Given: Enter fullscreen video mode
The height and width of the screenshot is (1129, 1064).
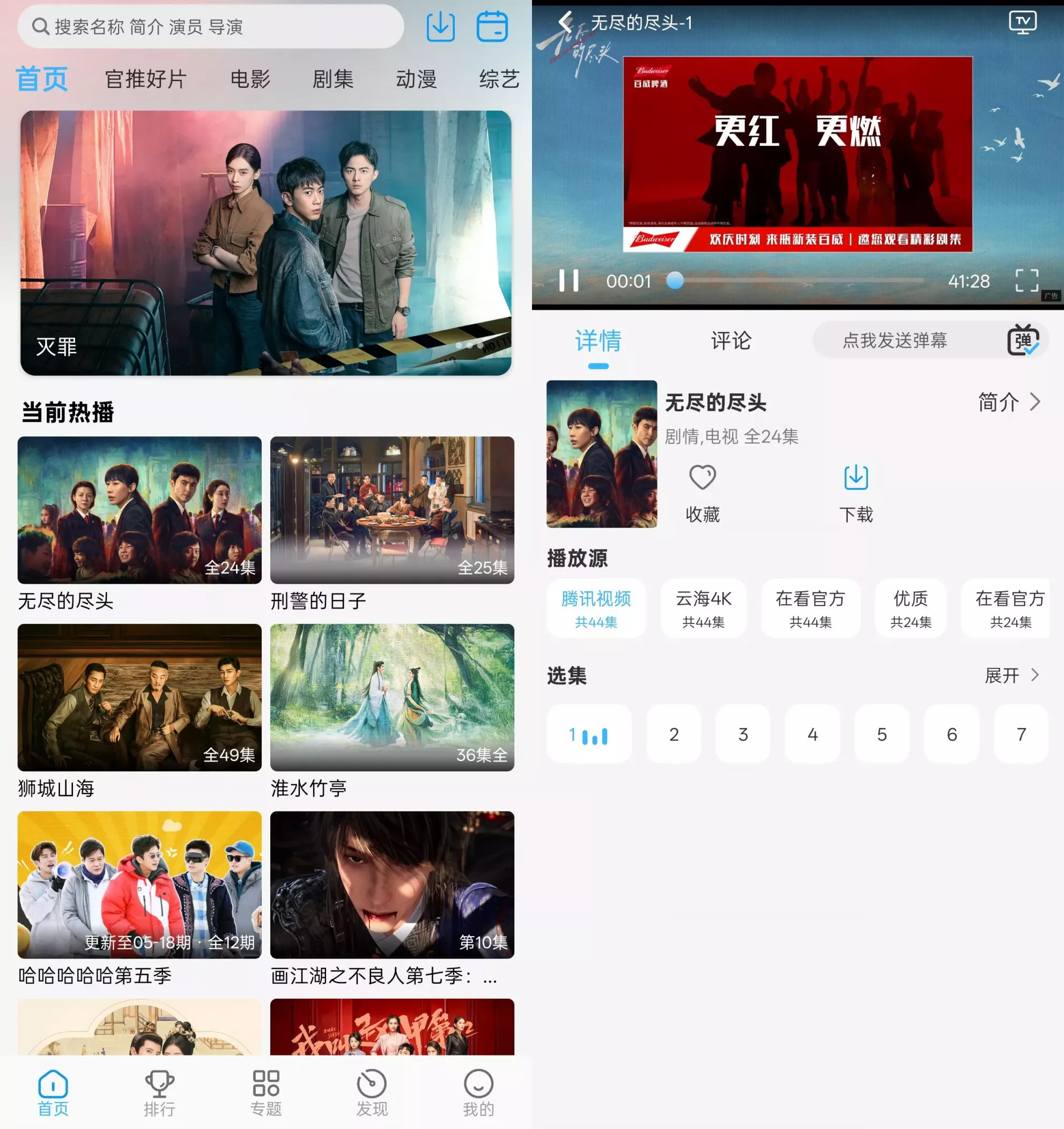Looking at the screenshot, I should coord(1026,280).
